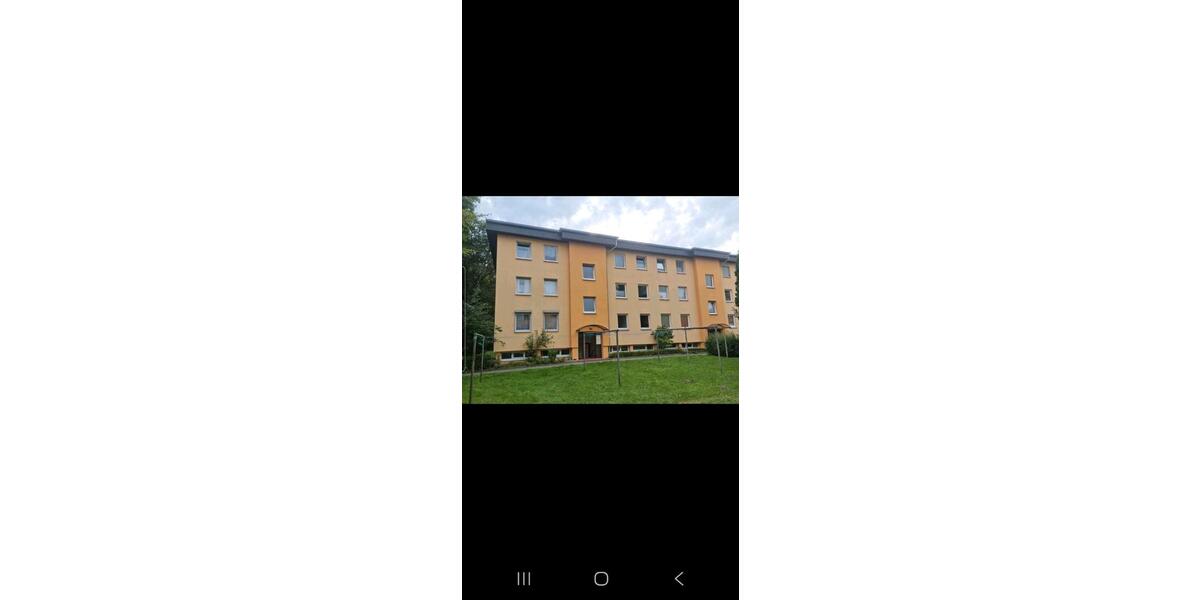The height and width of the screenshot is (600, 1200).
Task: Tap the system home button
Action: 601,578
